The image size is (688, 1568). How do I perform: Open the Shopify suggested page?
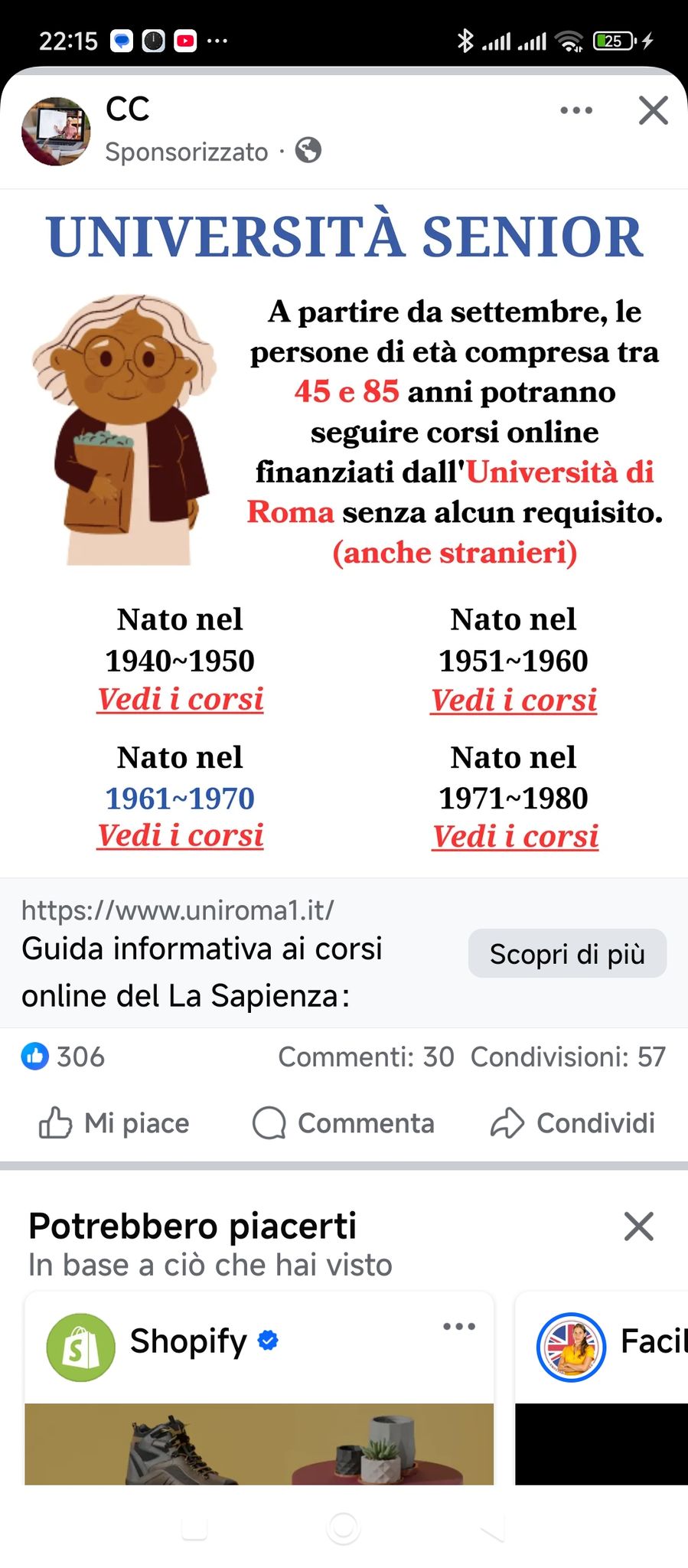coord(187,1341)
